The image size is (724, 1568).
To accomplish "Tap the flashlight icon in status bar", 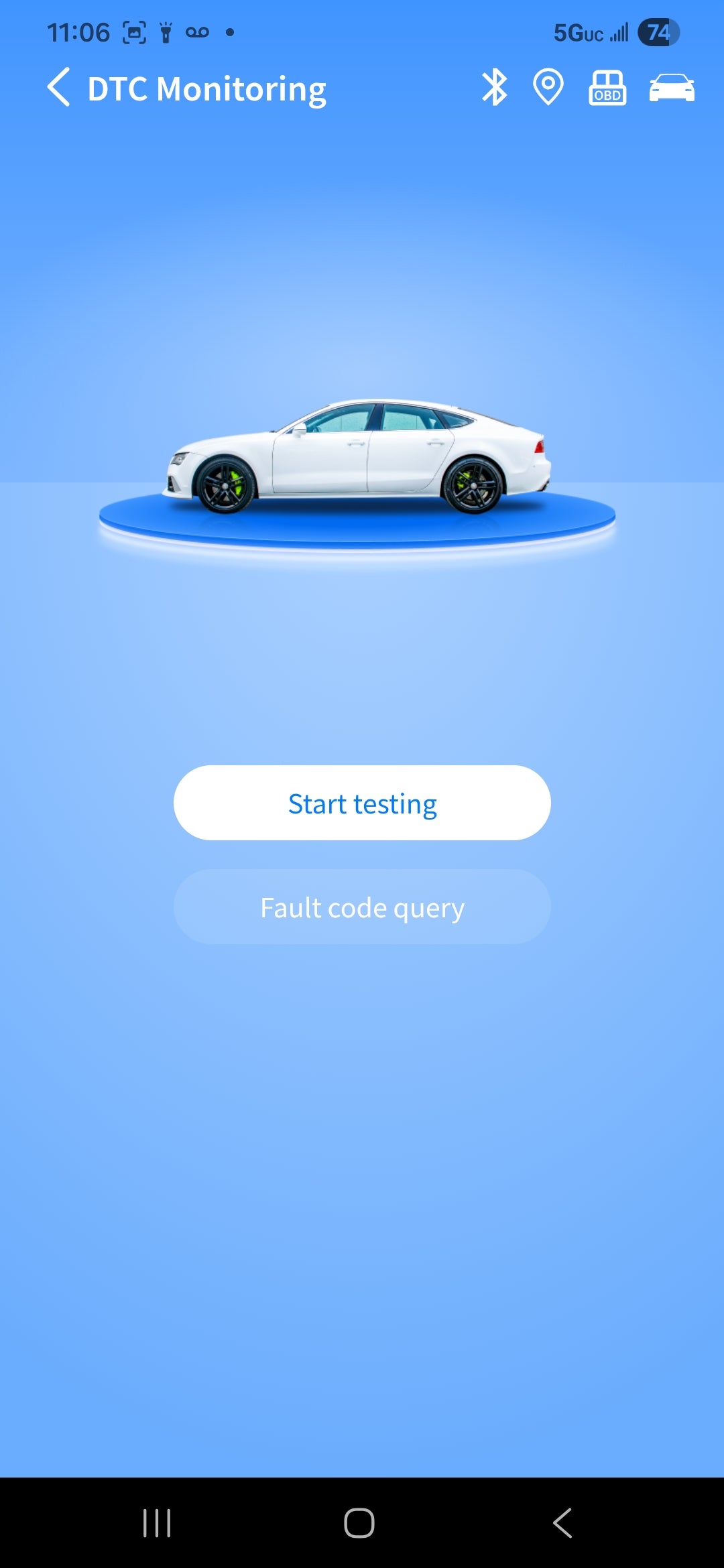I will 164,31.
